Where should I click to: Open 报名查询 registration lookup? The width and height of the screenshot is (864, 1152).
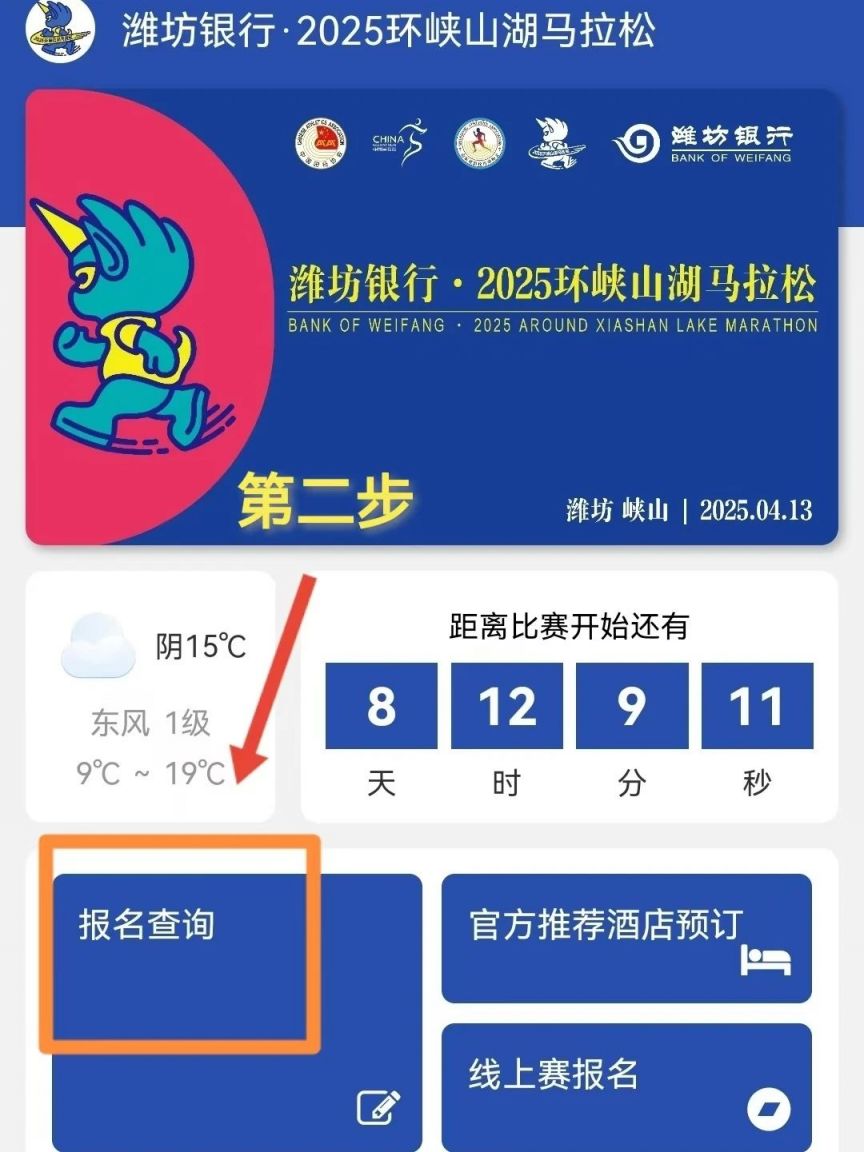coord(236,1010)
